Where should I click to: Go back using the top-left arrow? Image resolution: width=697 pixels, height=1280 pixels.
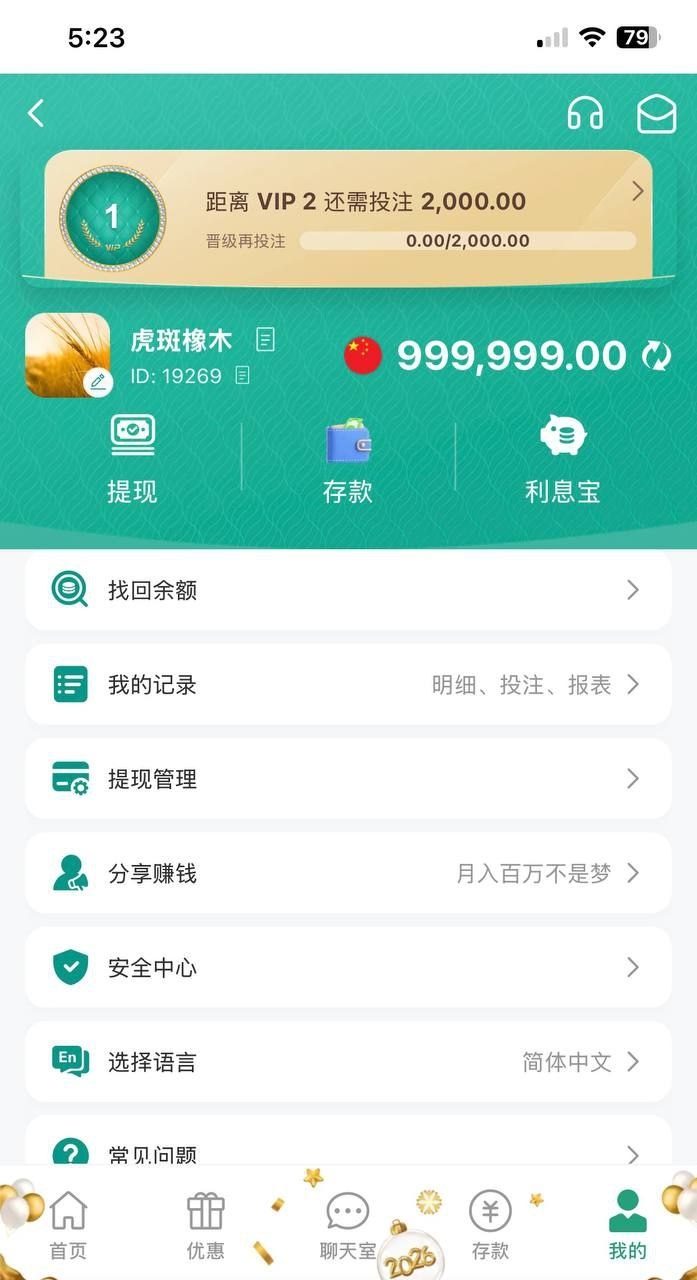click(x=36, y=113)
